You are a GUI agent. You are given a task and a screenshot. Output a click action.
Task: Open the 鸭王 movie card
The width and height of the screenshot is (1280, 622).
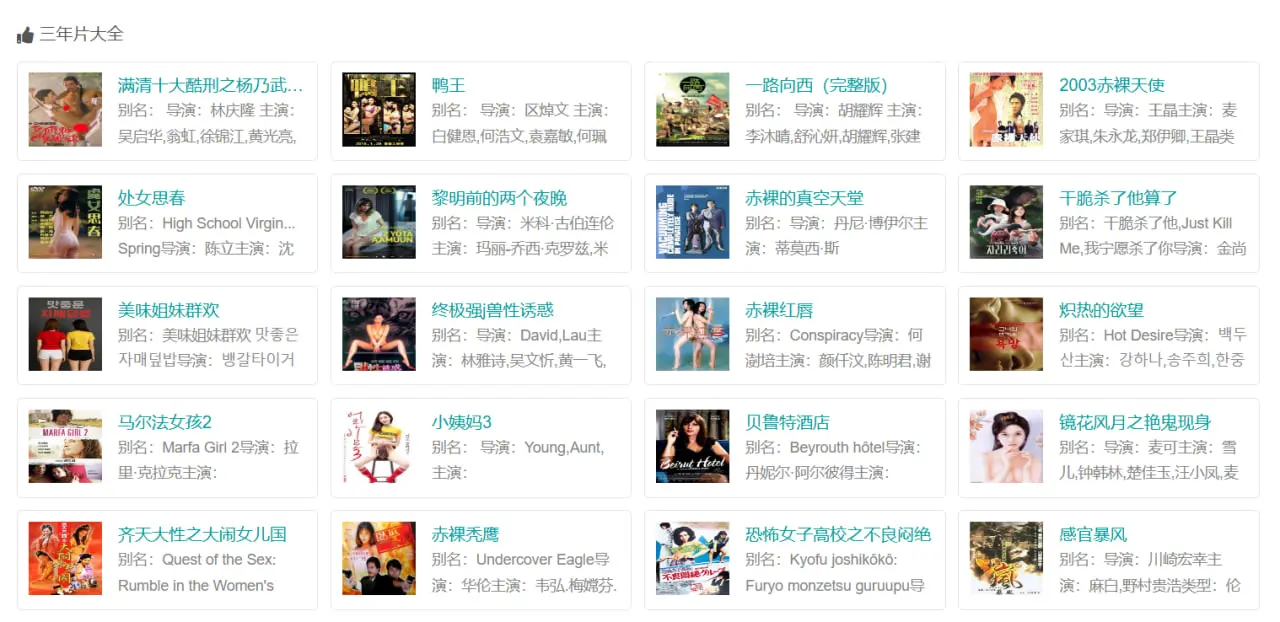coord(448,86)
